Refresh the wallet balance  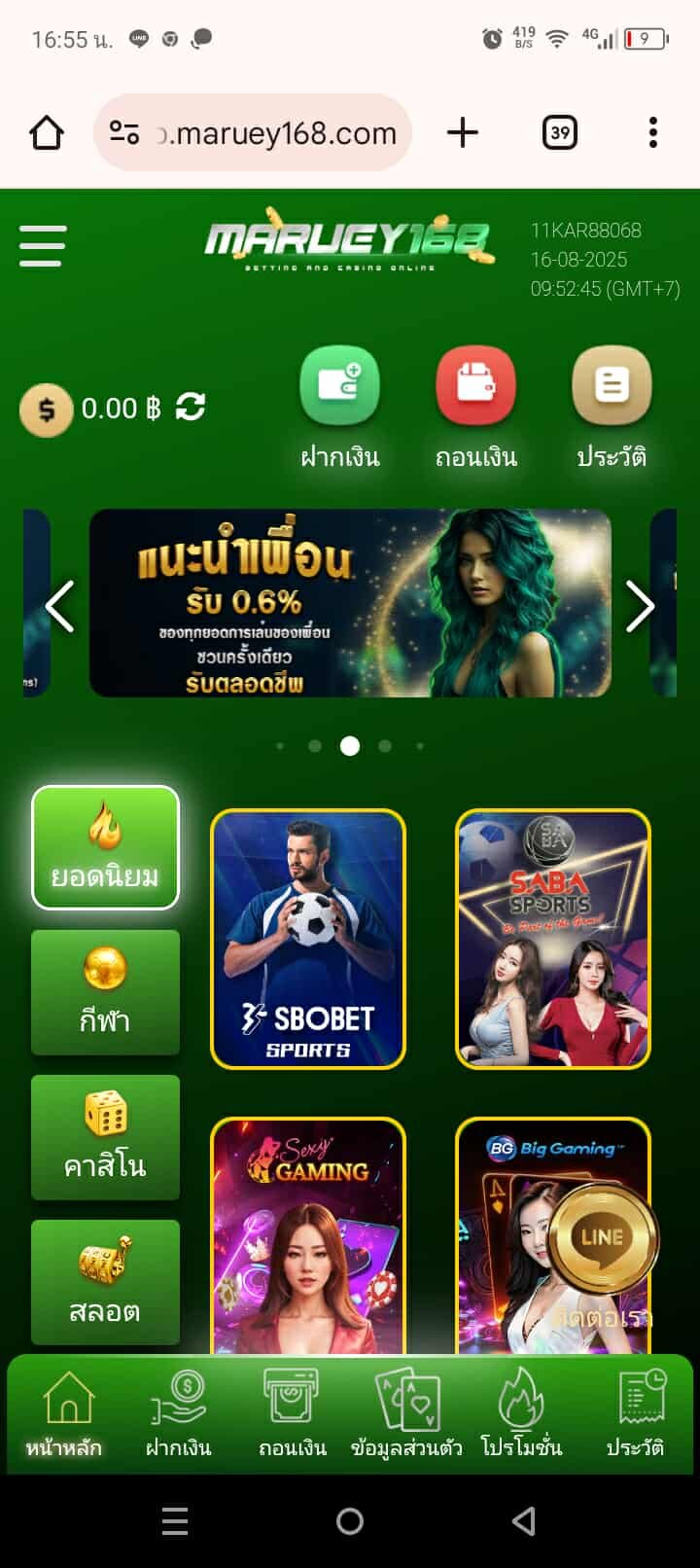point(191,408)
